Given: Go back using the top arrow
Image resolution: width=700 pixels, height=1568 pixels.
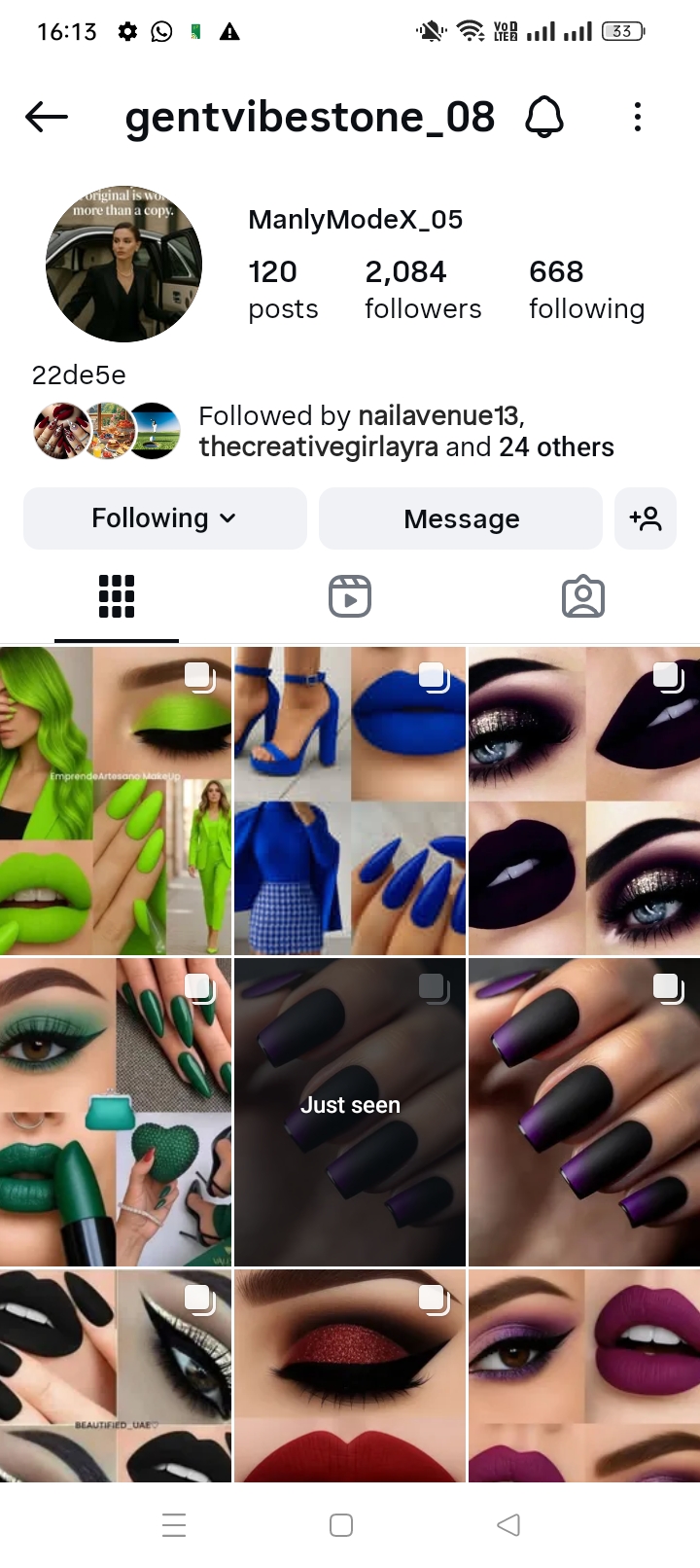Looking at the screenshot, I should [x=47, y=118].
